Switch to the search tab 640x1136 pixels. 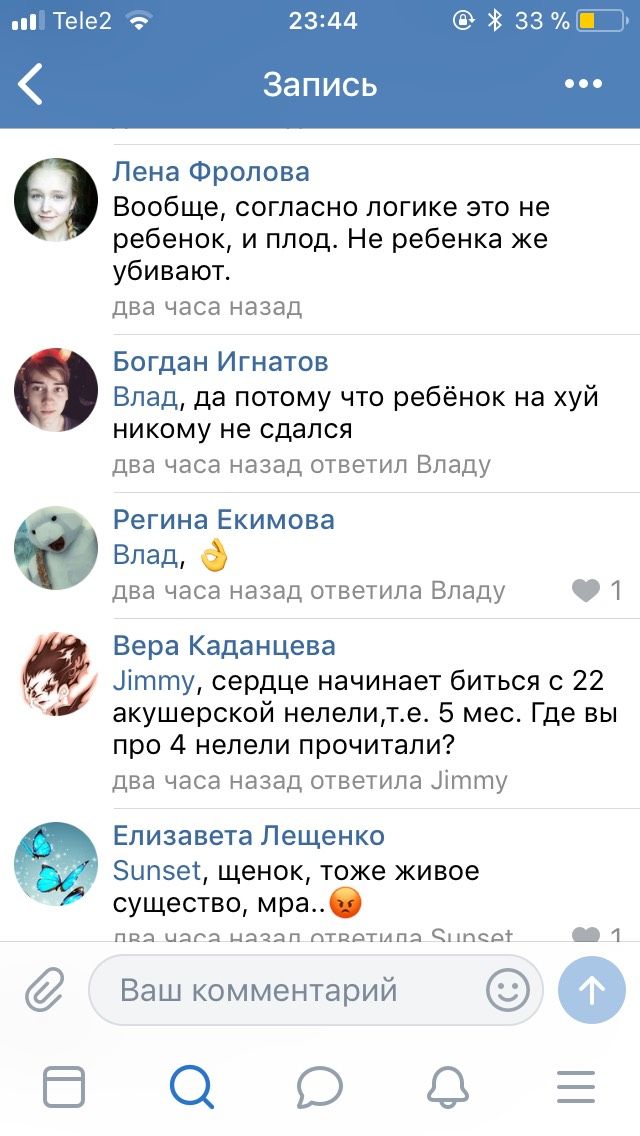(x=191, y=1086)
